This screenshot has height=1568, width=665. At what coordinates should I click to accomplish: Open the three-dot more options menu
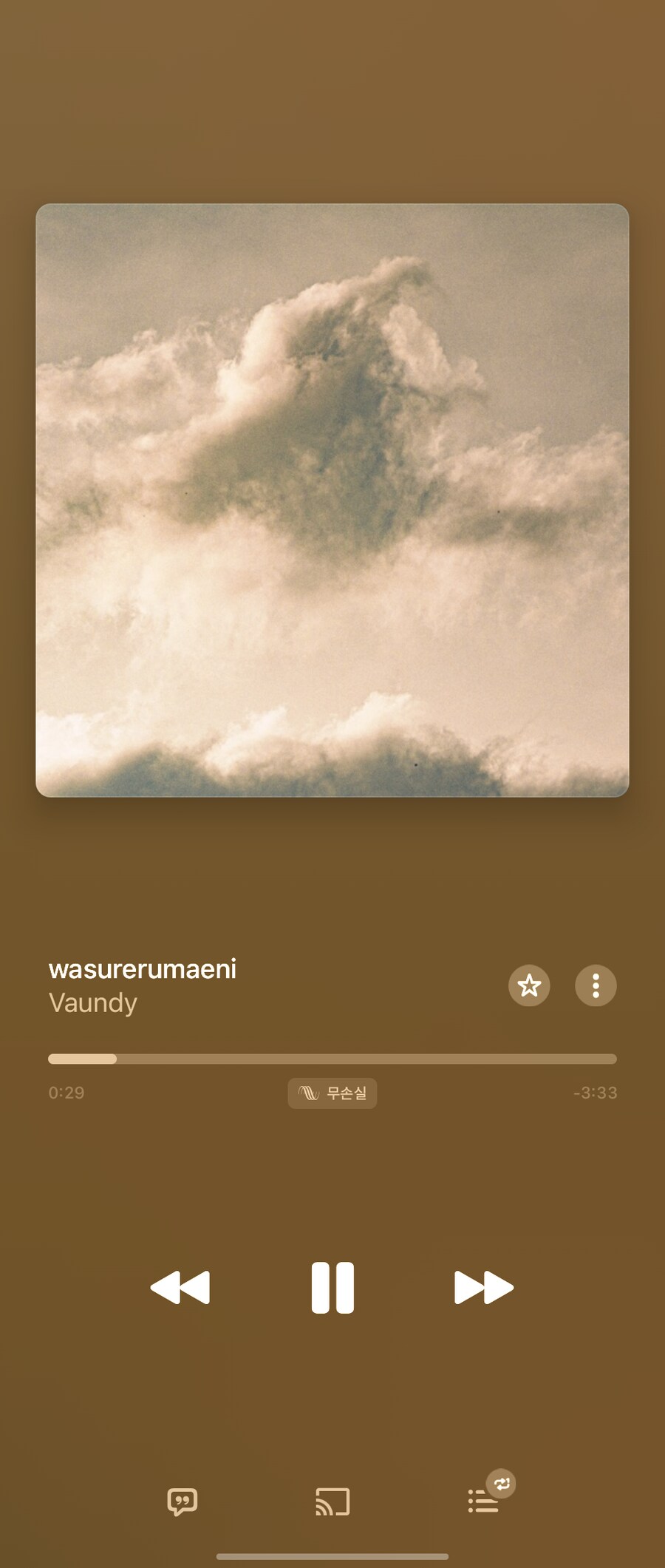coord(596,985)
